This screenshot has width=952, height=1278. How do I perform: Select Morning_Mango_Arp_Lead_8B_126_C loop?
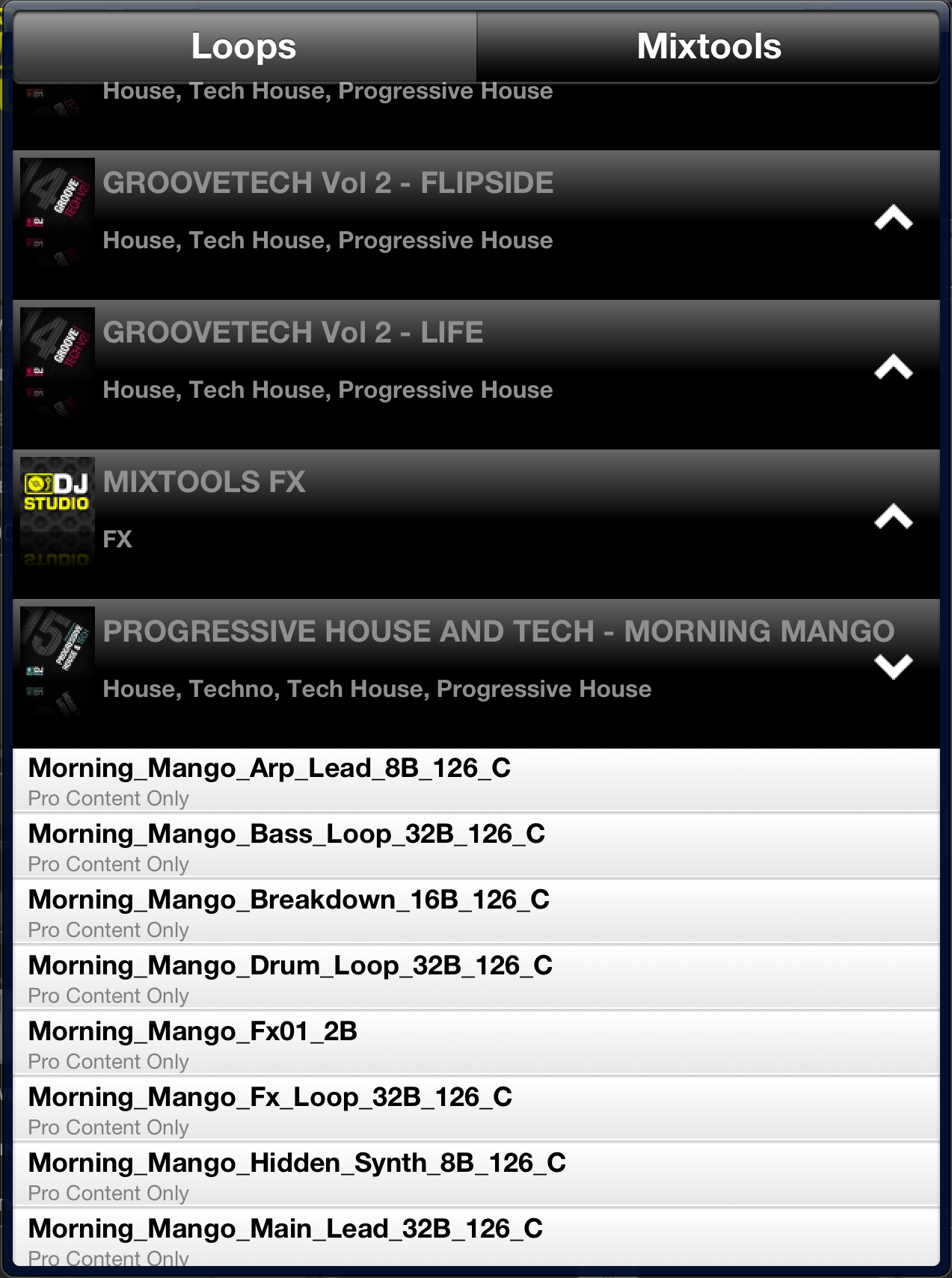(476, 781)
